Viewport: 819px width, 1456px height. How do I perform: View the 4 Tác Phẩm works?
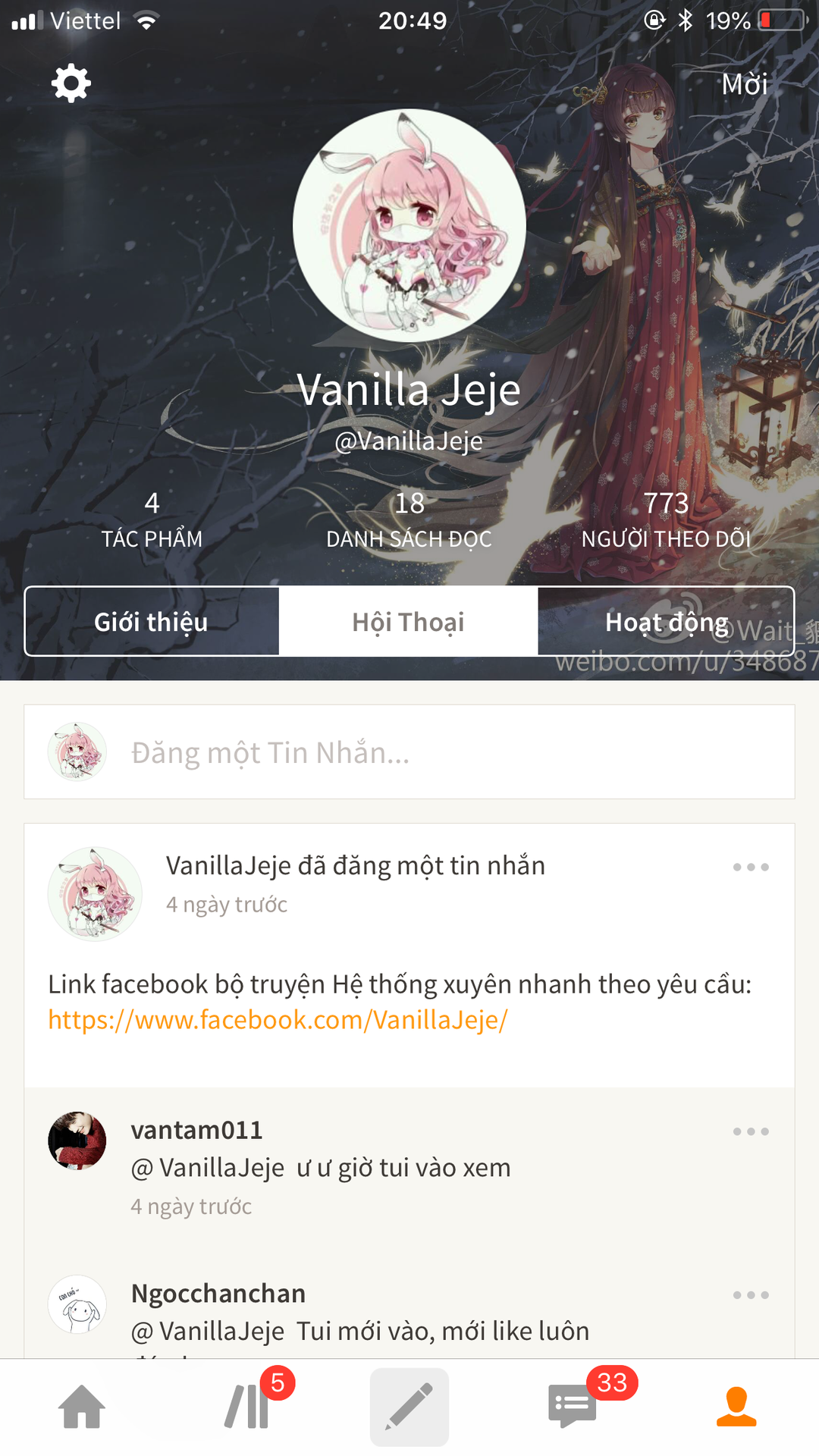pyautogui.click(x=152, y=520)
